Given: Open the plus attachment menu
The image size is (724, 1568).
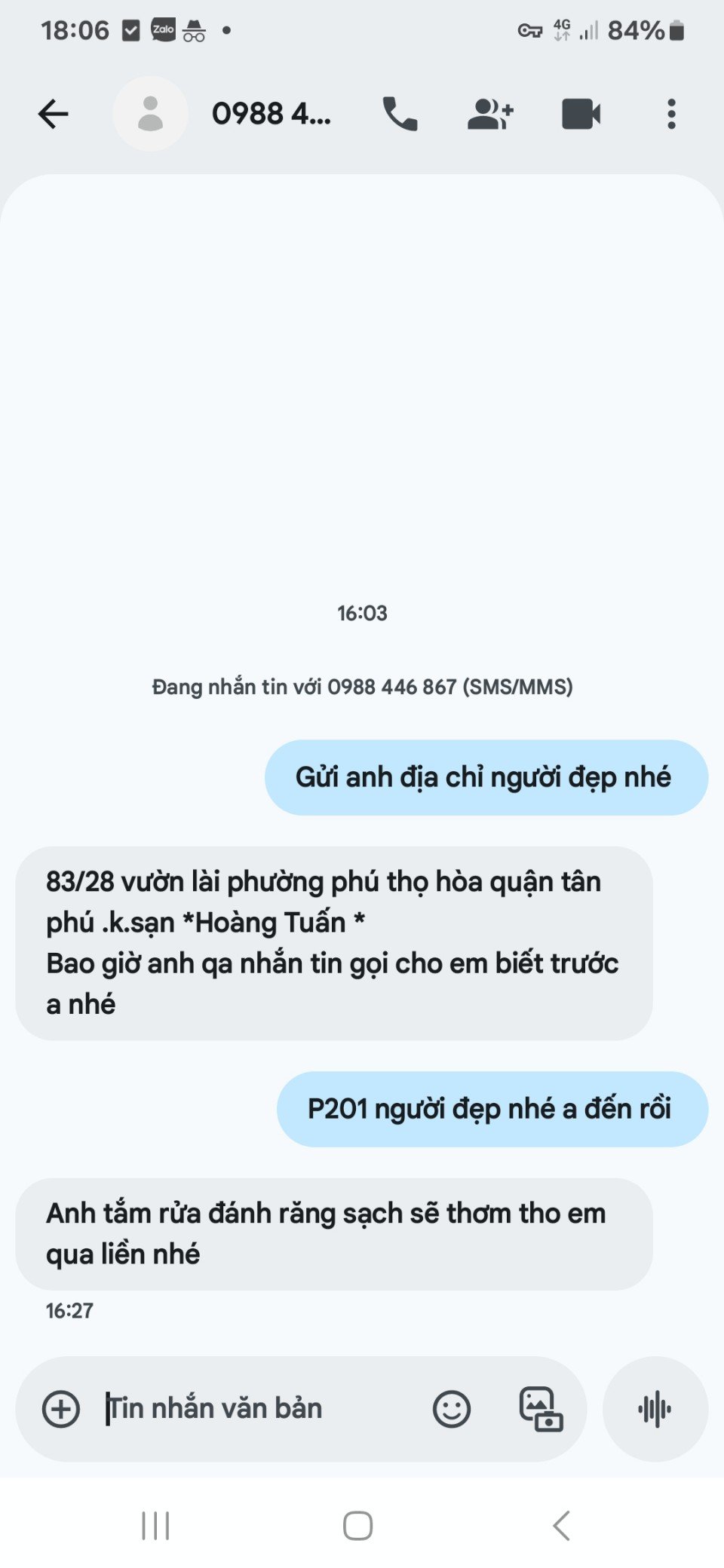Looking at the screenshot, I should (x=61, y=1409).
